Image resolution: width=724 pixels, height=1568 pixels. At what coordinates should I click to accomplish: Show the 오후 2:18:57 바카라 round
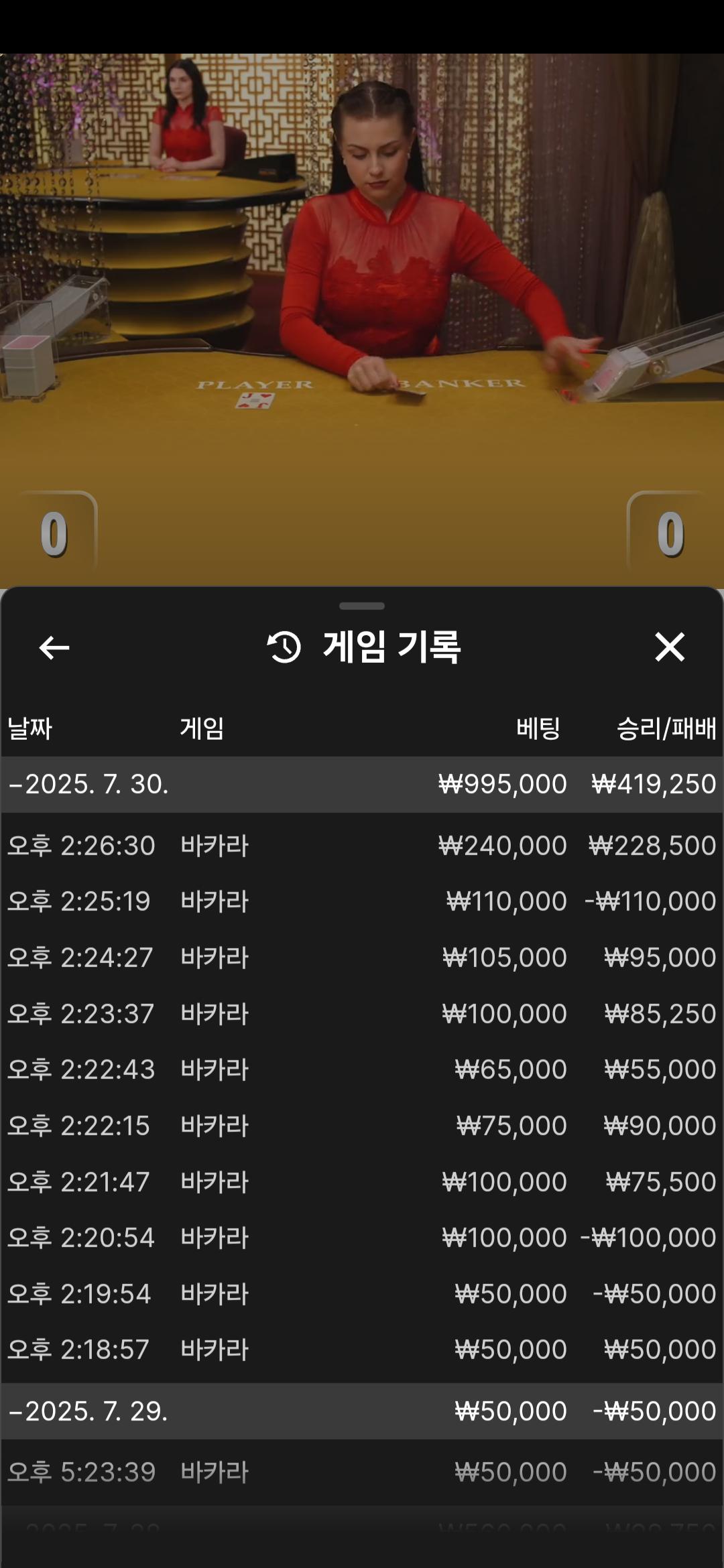(x=362, y=1350)
